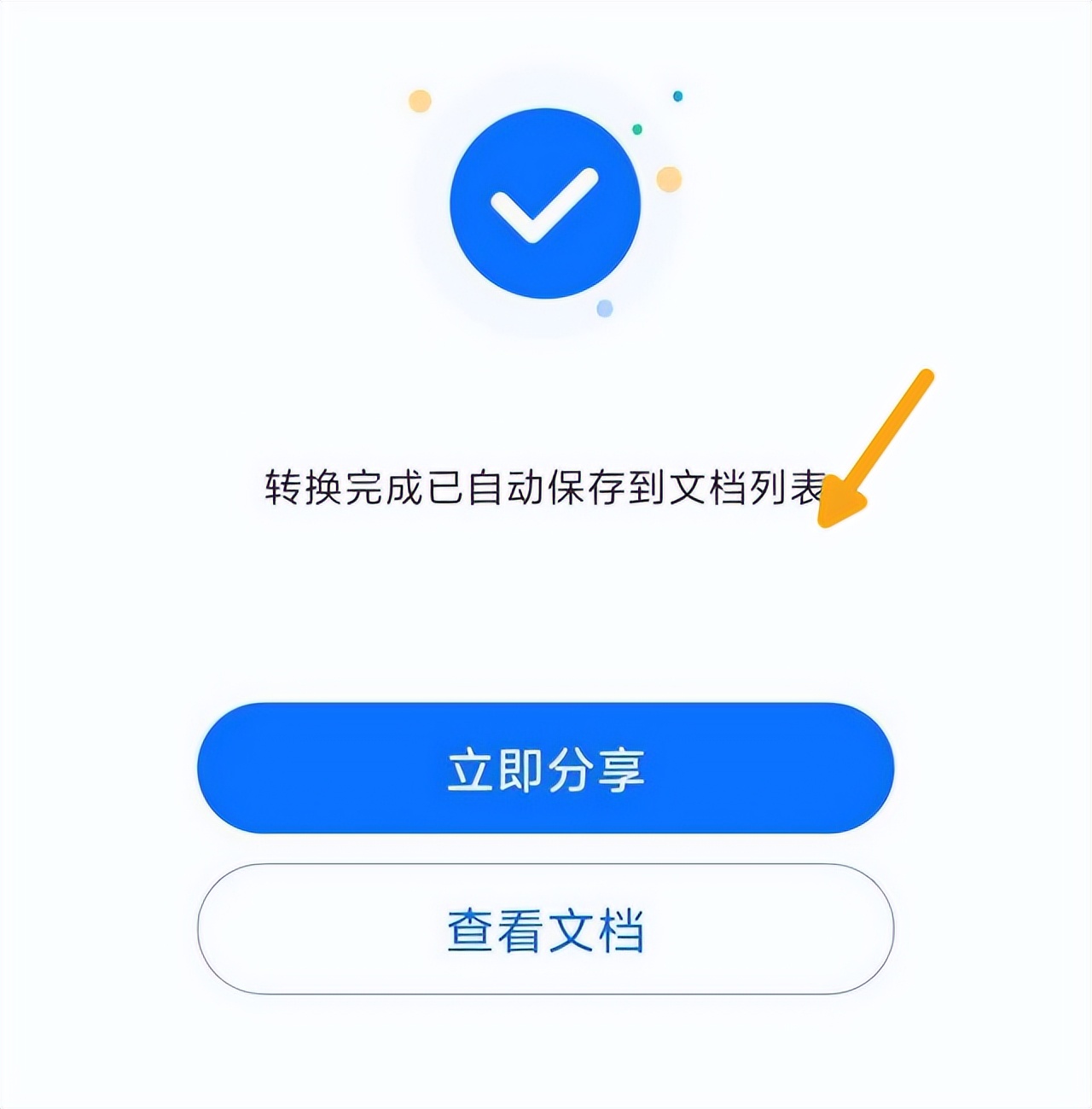Tap the 立即分享 button
The image size is (1092, 1109).
tap(546, 768)
